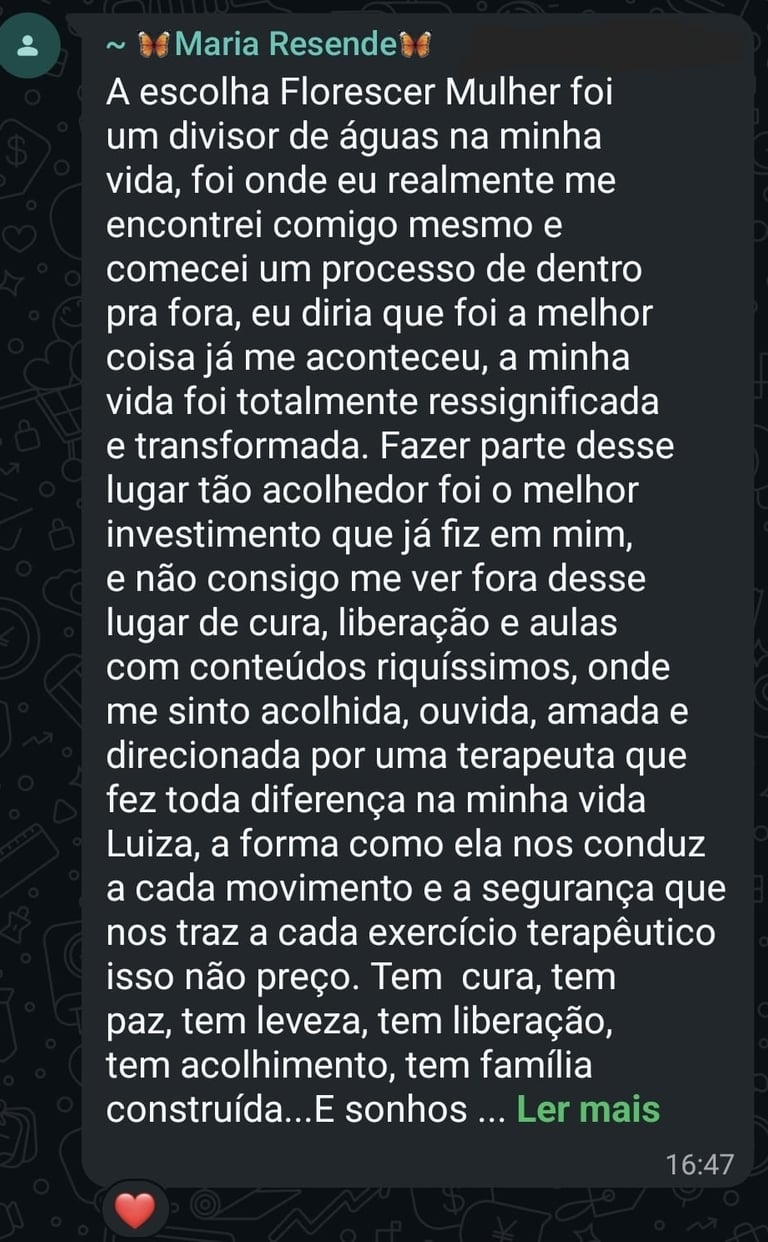This screenshot has height=1242, width=768.
Task: View the heart reaction on the message
Action: click(135, 1210)
